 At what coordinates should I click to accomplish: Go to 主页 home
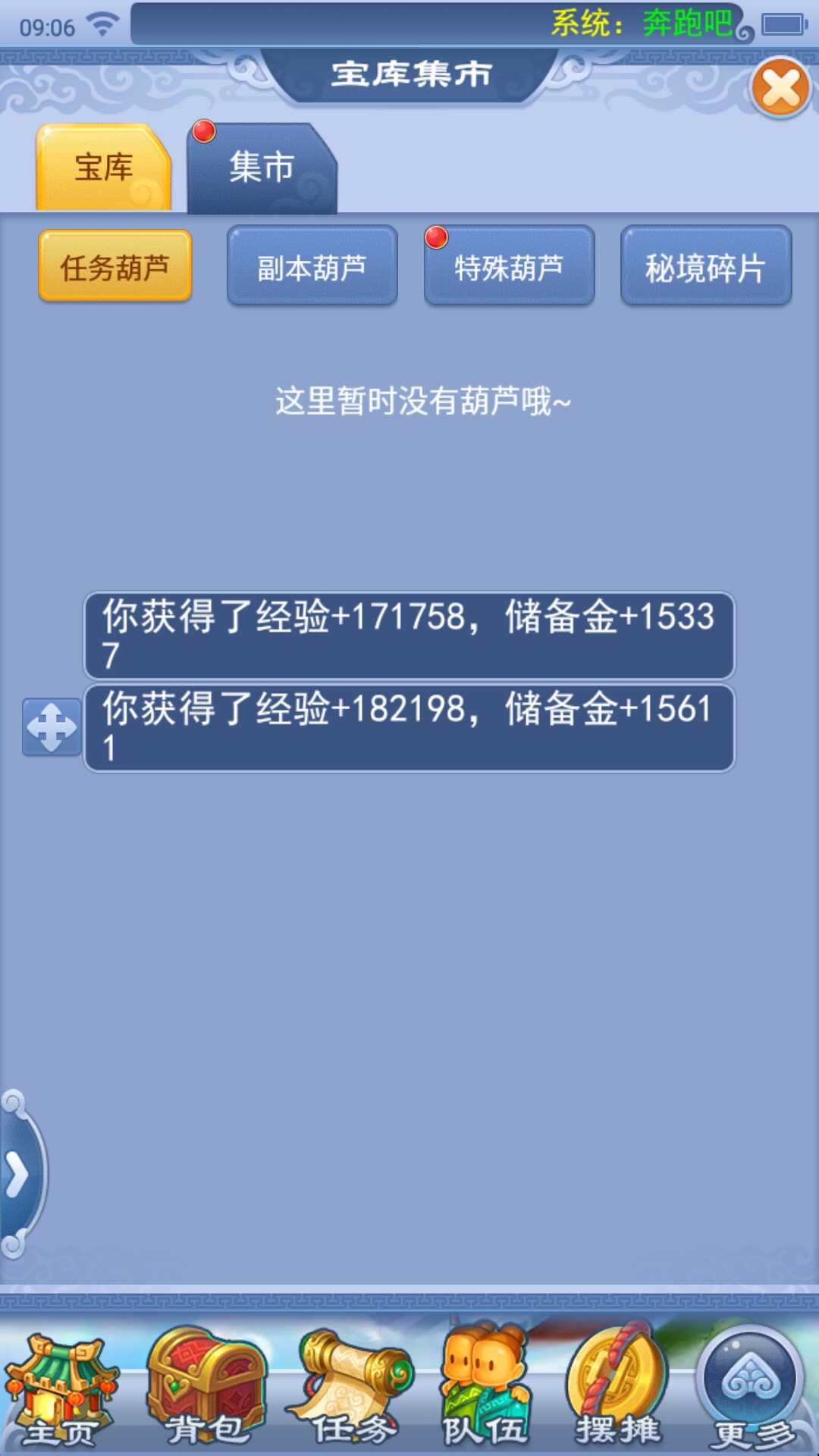point(61,1392)
